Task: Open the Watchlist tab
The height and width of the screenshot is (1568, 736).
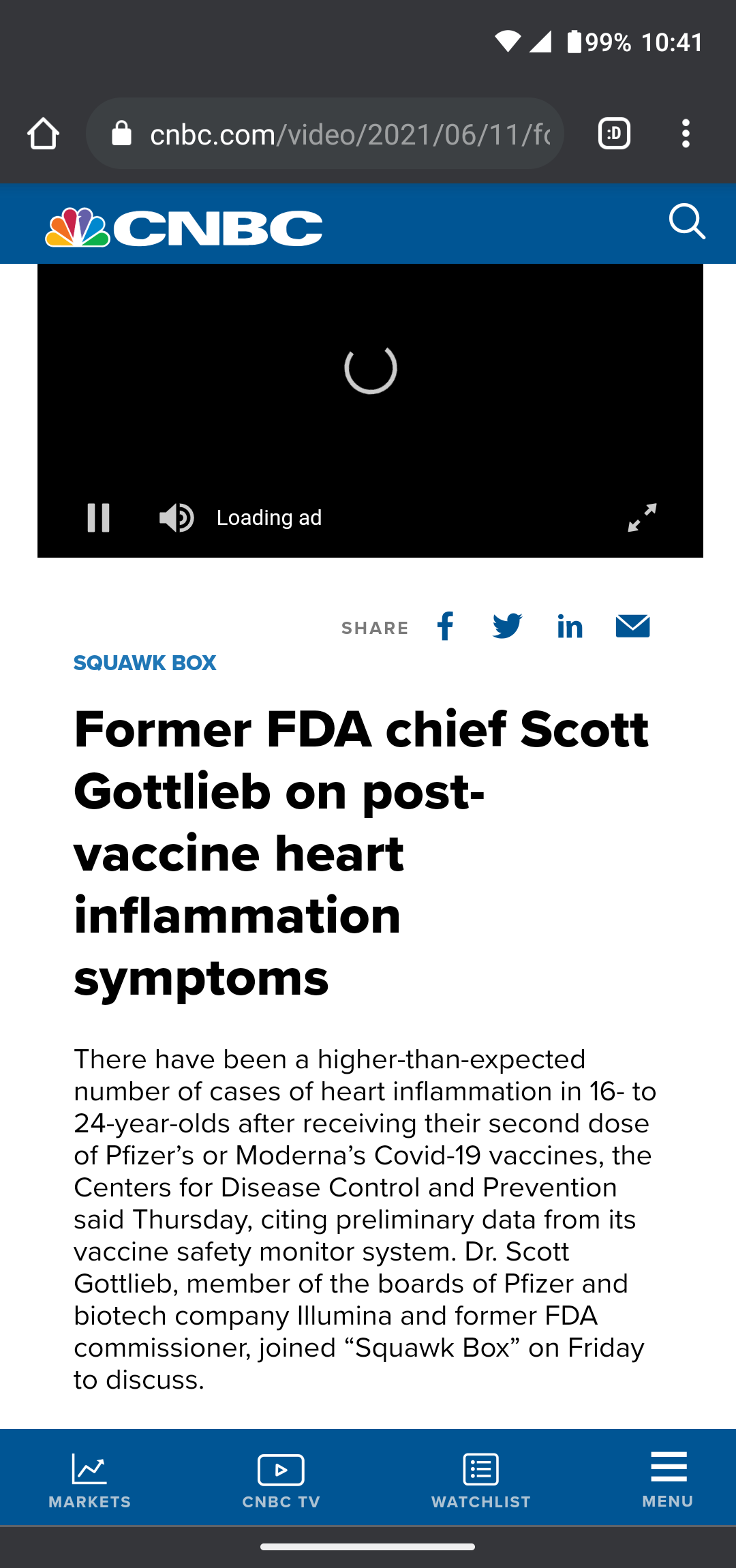Action: point(480,1479)
